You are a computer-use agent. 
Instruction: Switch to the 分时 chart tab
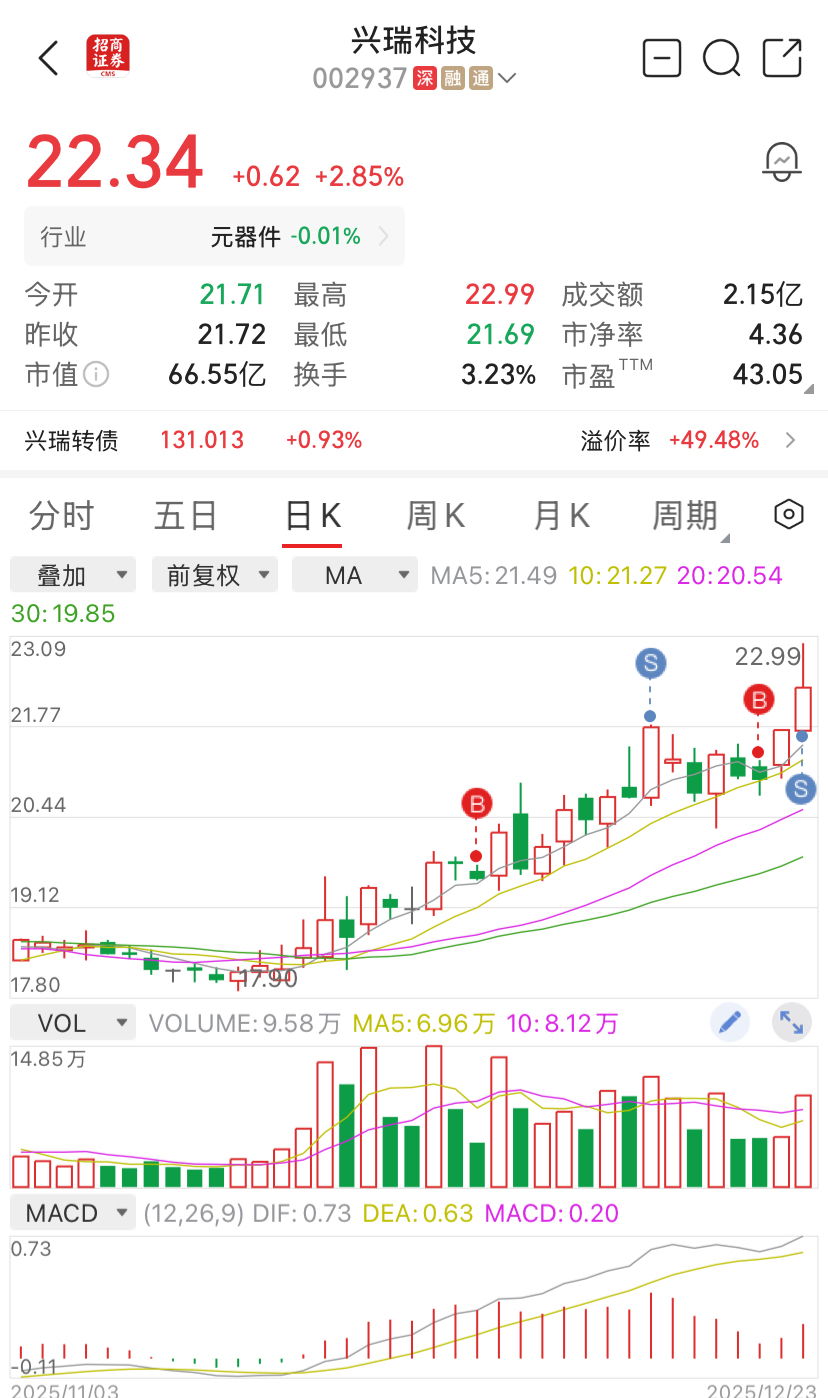click(x=62, y=516)
